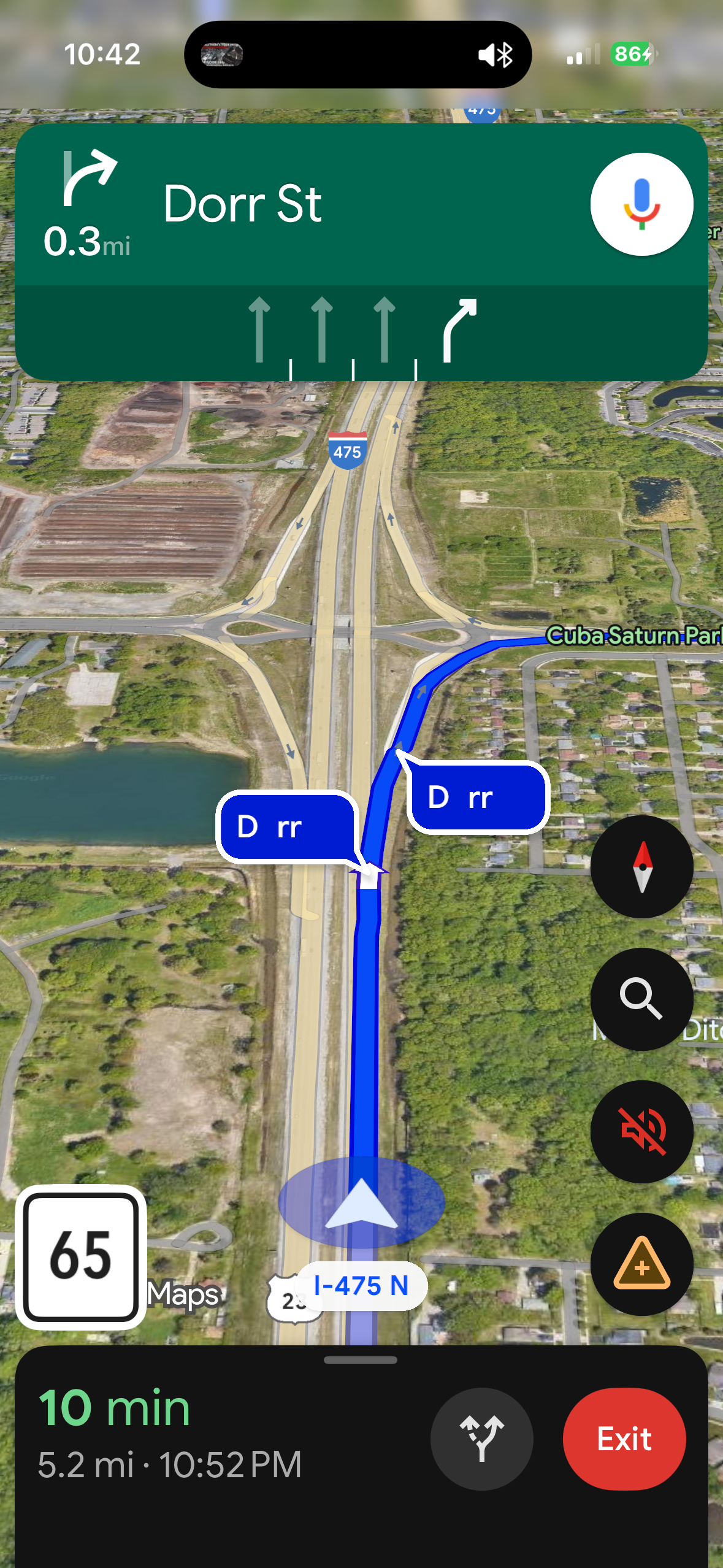Activate the voice assistant microphone
723x1568 pixels.
coord(641,204)
